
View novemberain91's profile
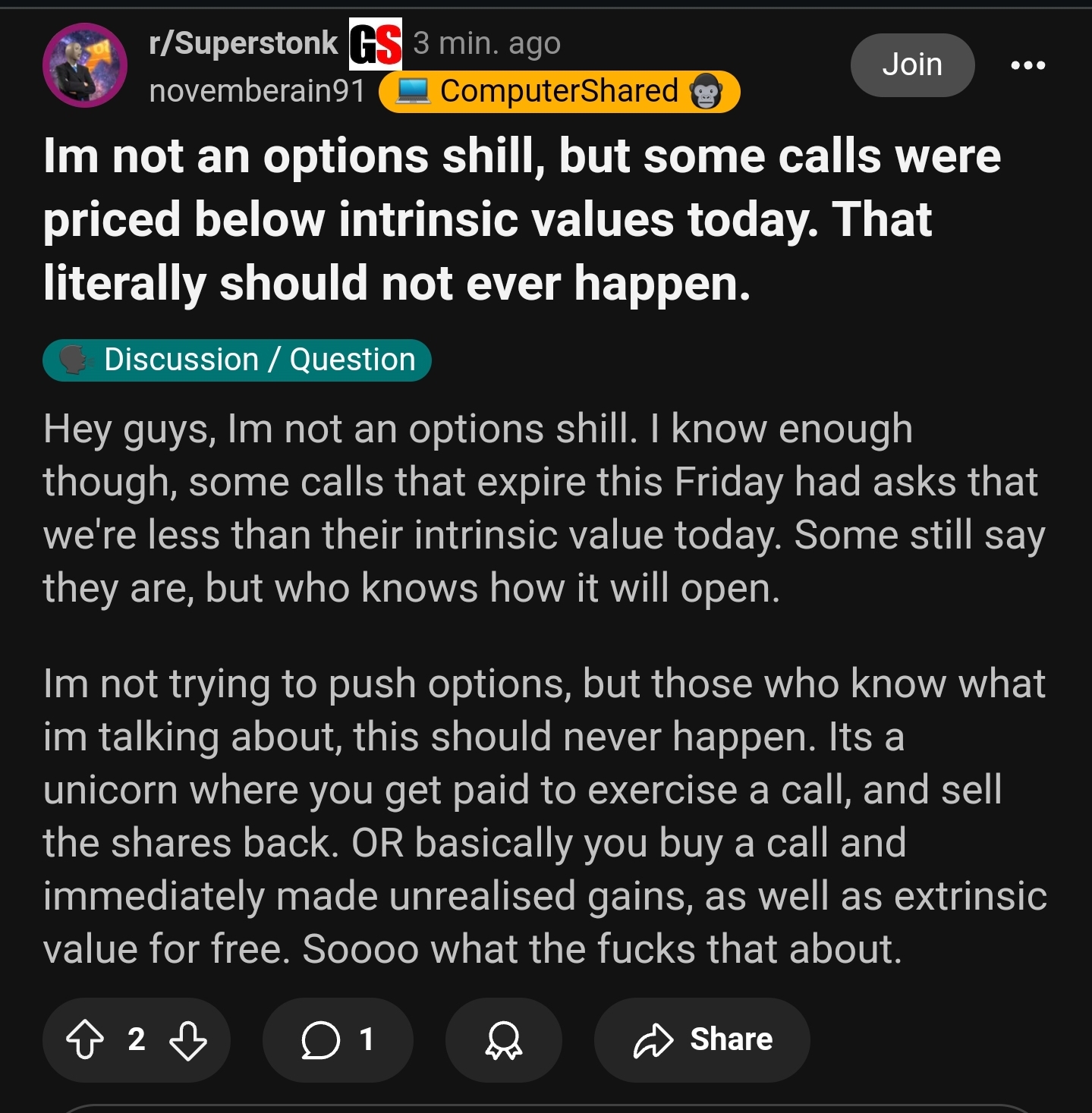(257, 91)
